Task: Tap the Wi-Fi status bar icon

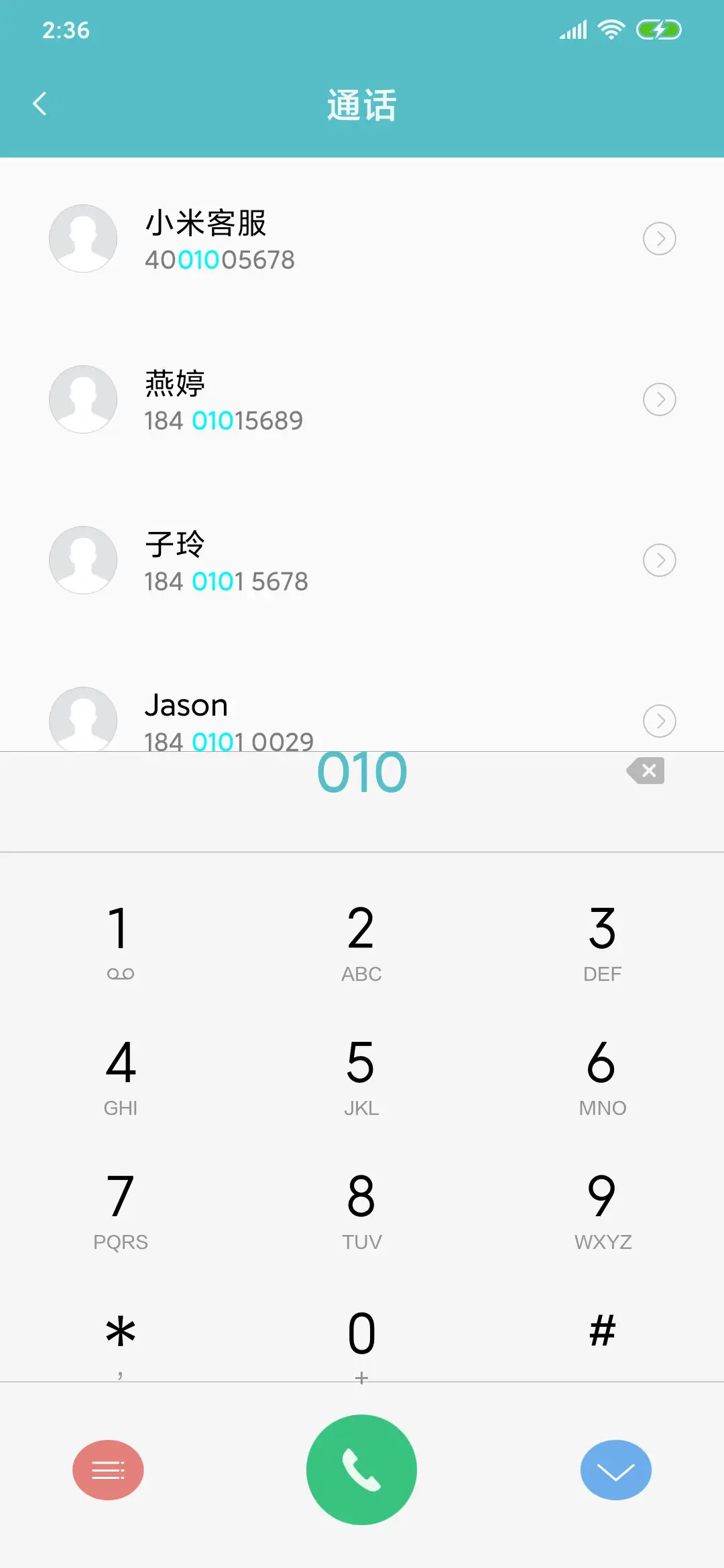Action: tap(609, 29)
